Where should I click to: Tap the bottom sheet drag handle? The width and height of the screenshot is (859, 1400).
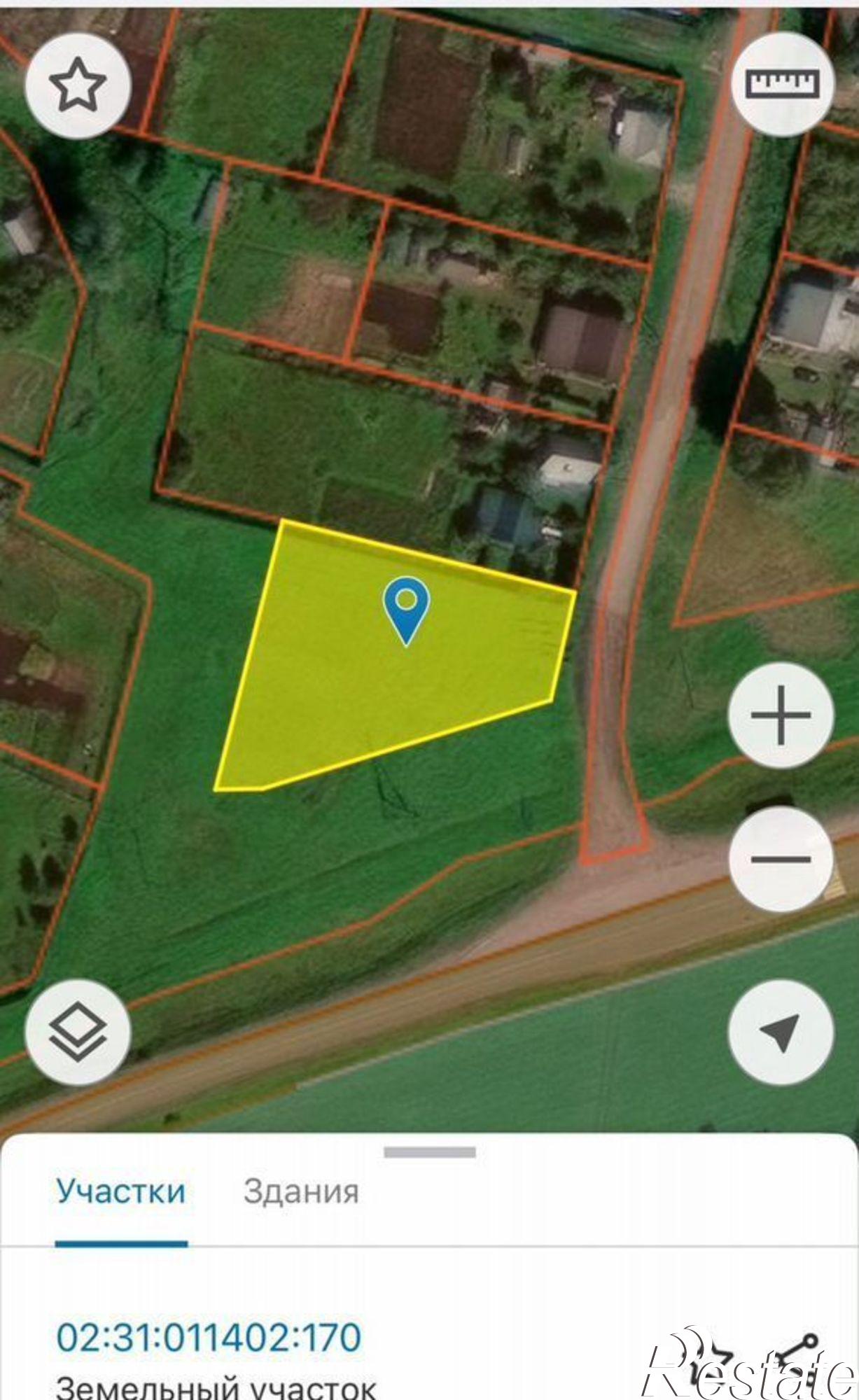point(430,1152)
